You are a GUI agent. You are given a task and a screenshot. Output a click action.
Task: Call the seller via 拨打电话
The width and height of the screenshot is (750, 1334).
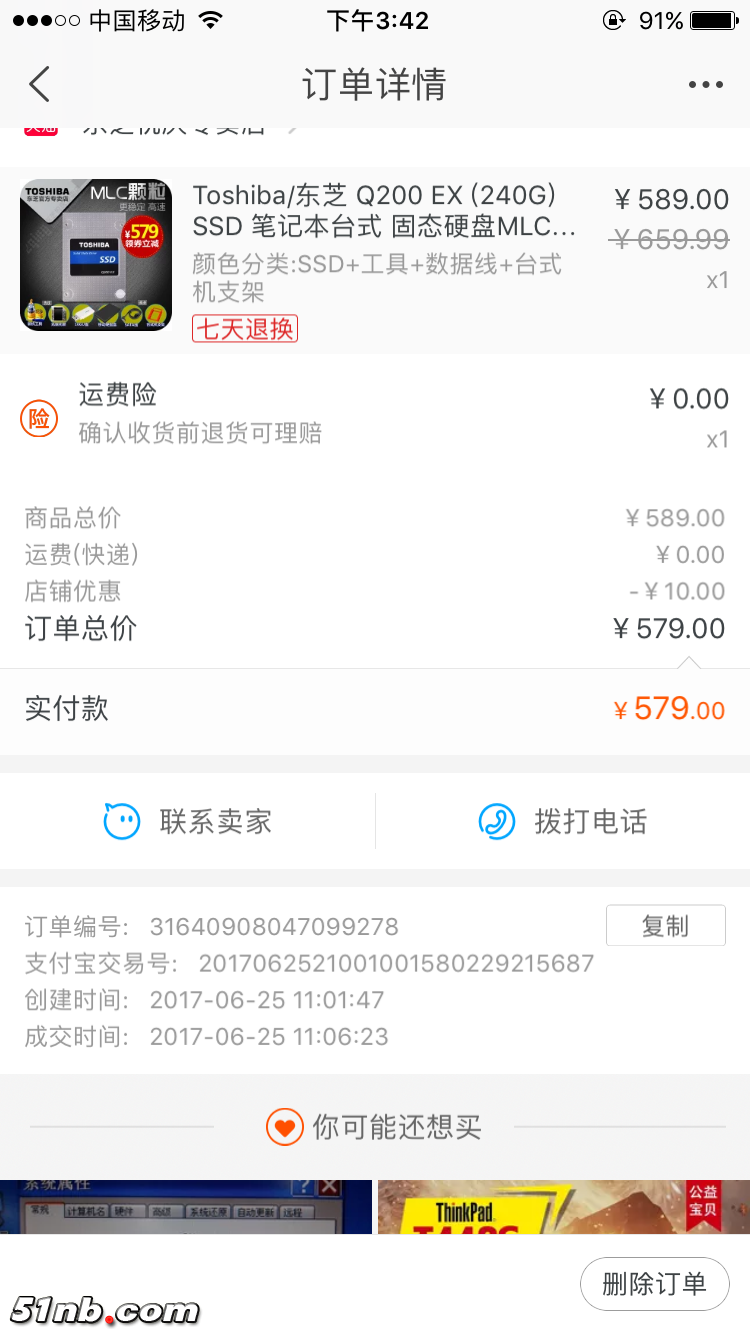[x=563, y=822]
